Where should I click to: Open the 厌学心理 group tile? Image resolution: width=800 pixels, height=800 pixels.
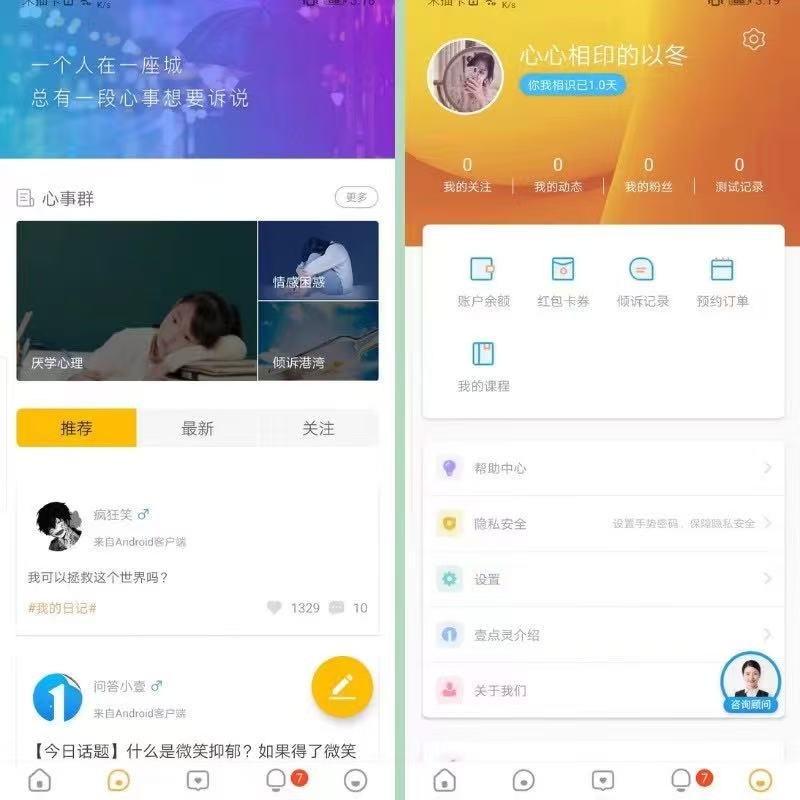[137, 301]
